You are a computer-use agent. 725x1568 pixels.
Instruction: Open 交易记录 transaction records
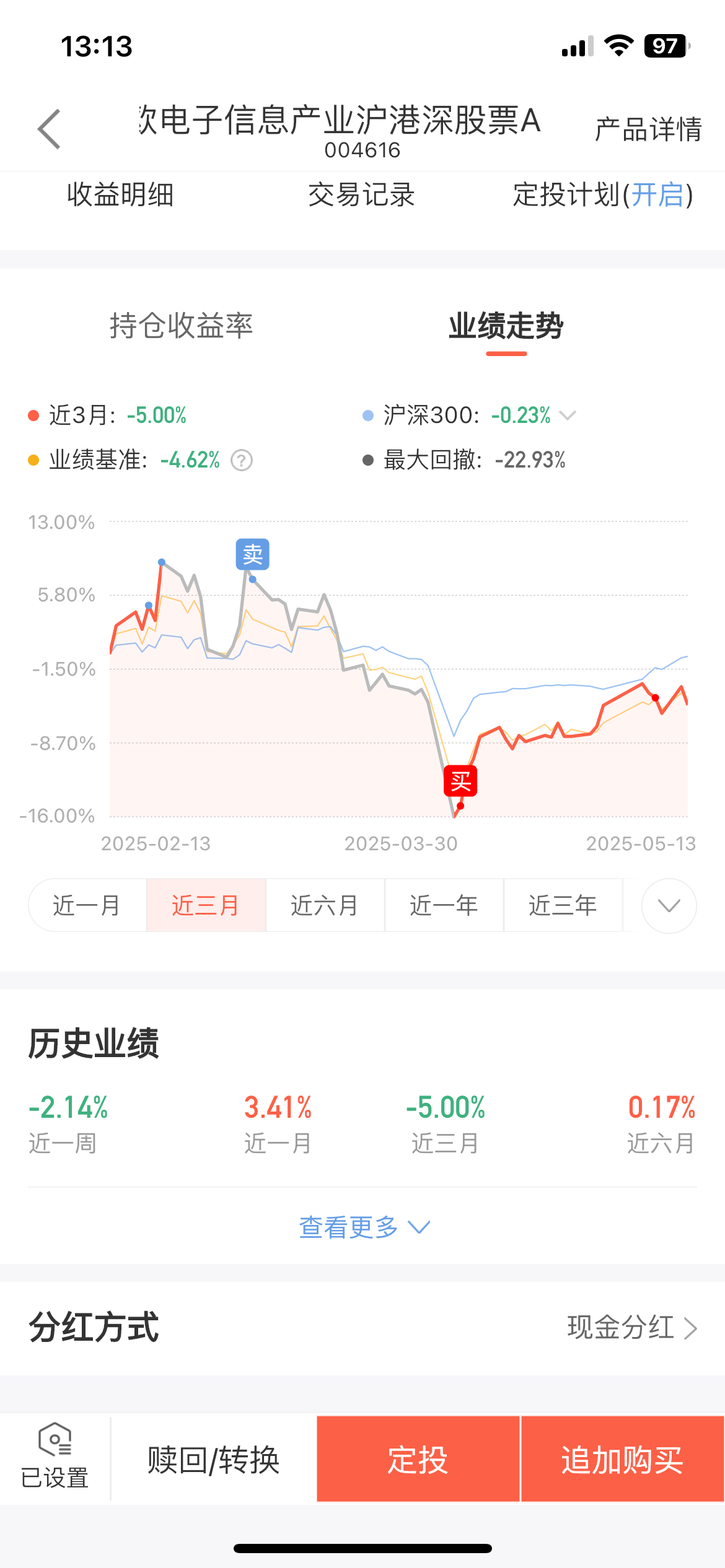pos(361,195)
